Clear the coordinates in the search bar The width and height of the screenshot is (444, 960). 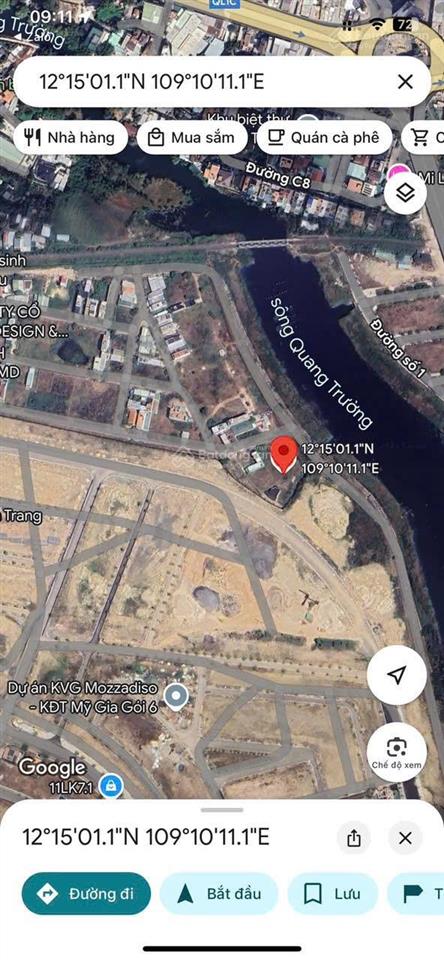[405, 81]
